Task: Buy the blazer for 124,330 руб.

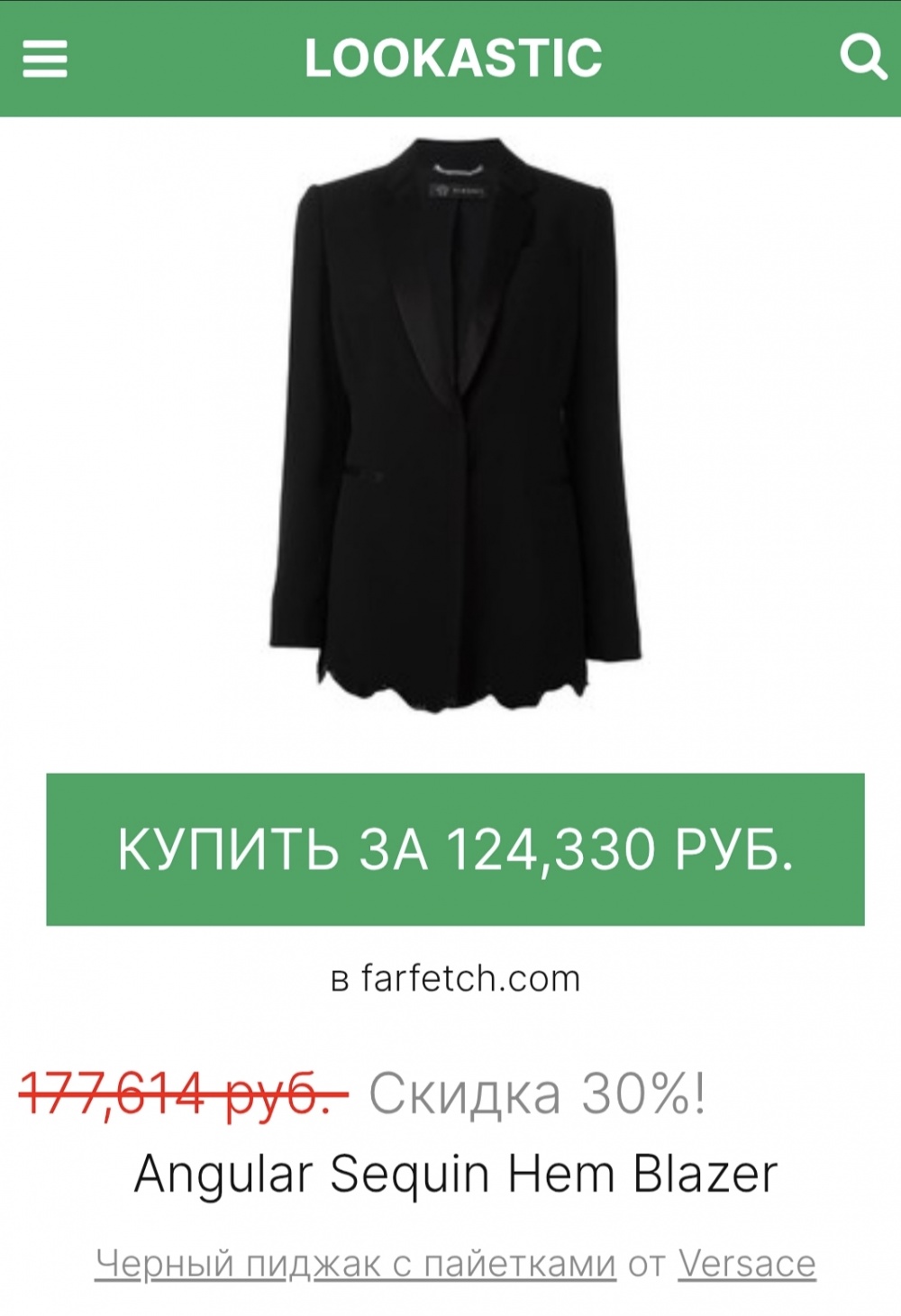Action: (x=455, y=849)
